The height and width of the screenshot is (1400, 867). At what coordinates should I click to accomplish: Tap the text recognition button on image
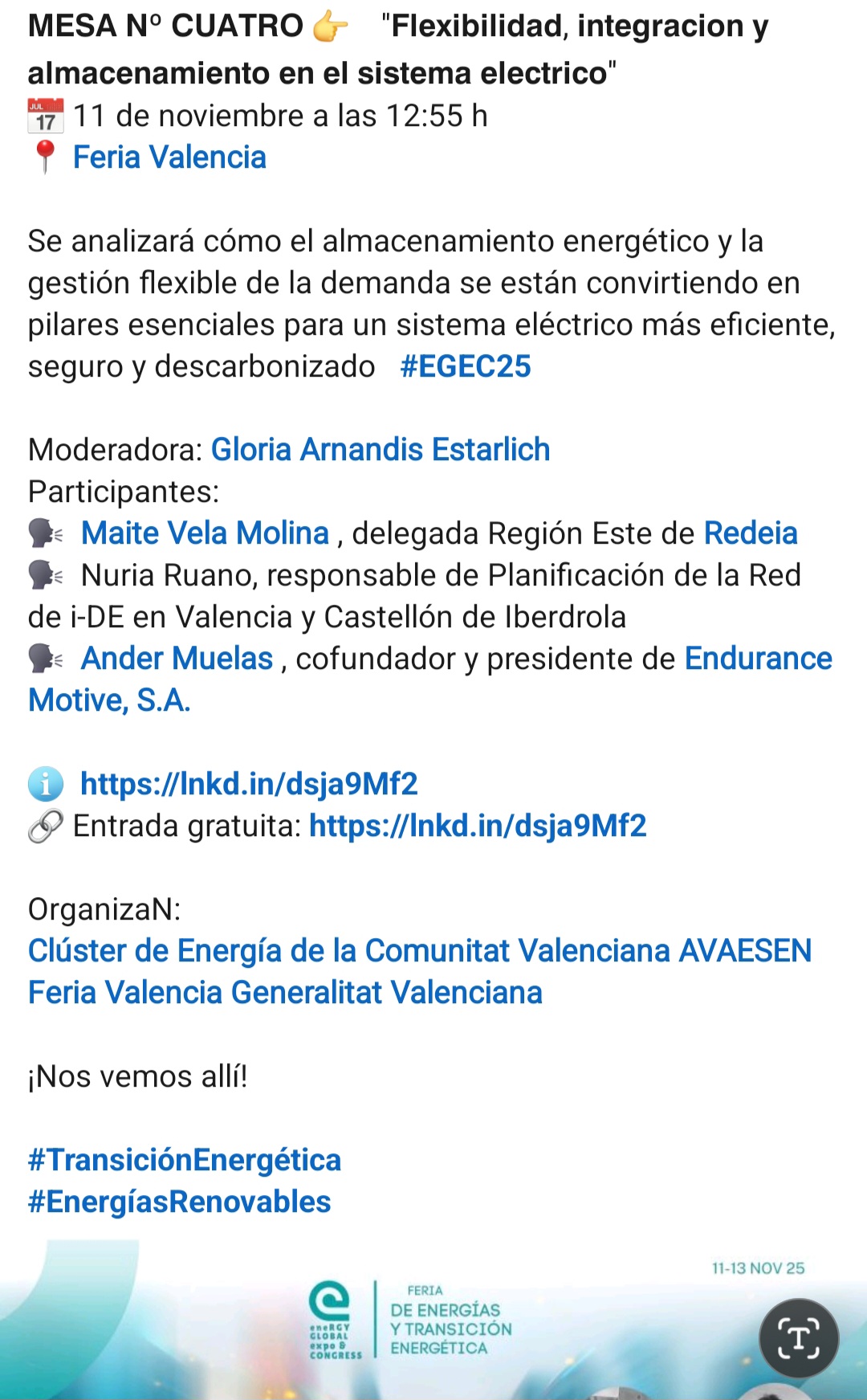pyautogui.click(x=799, y=1338)
